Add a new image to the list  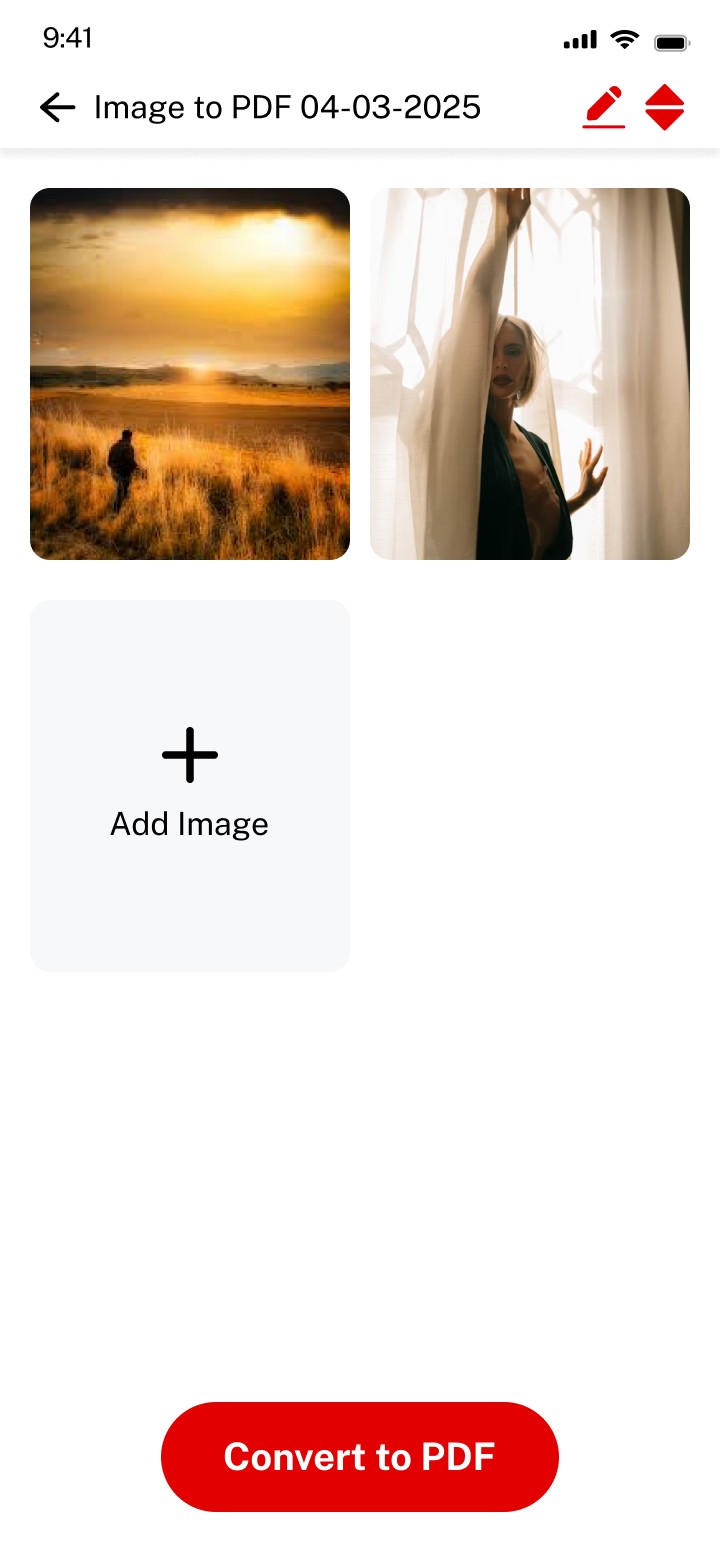190,785
